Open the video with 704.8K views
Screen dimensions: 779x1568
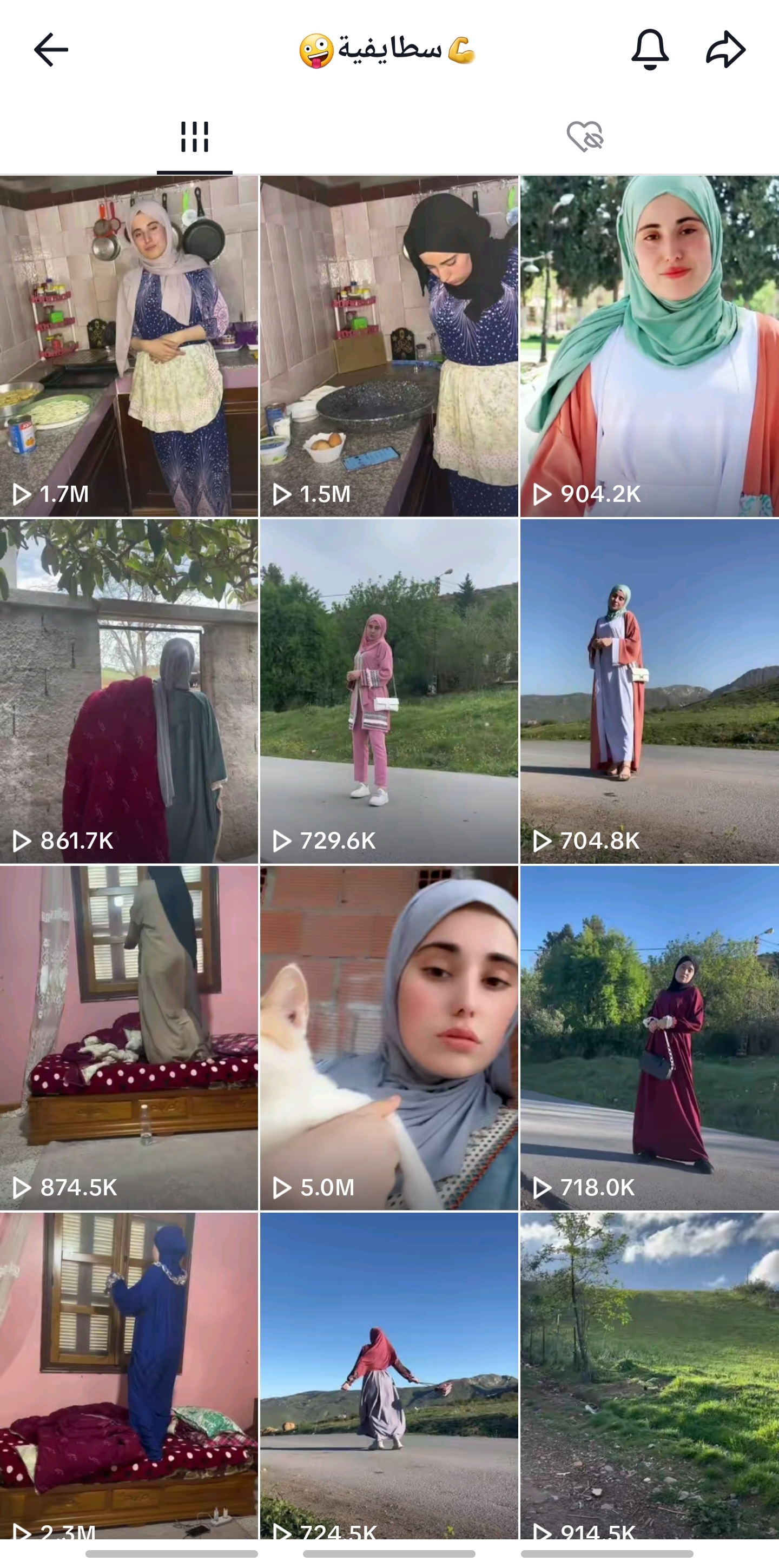(649, 691)
